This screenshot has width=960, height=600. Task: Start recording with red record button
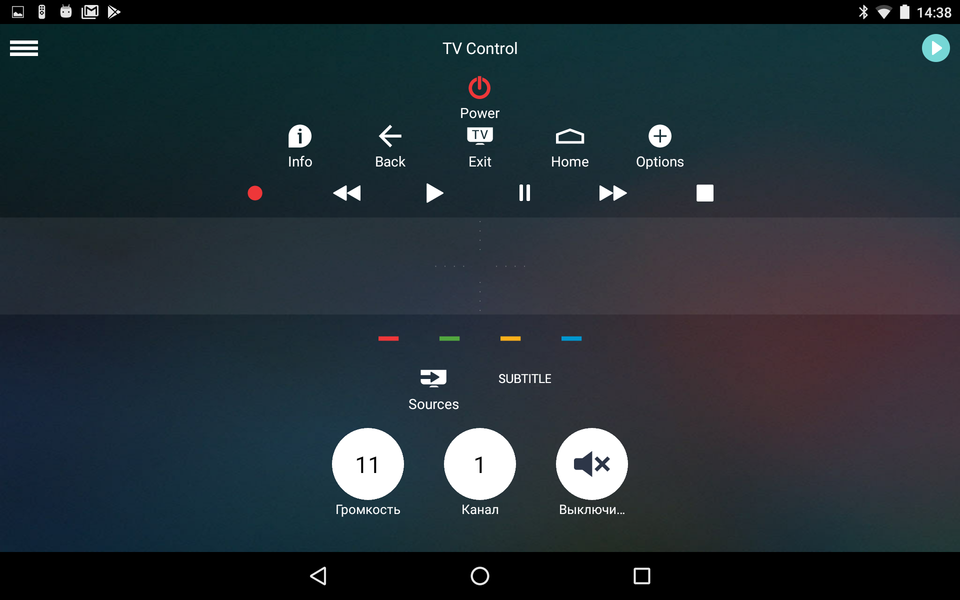click(x=255, y=193)
